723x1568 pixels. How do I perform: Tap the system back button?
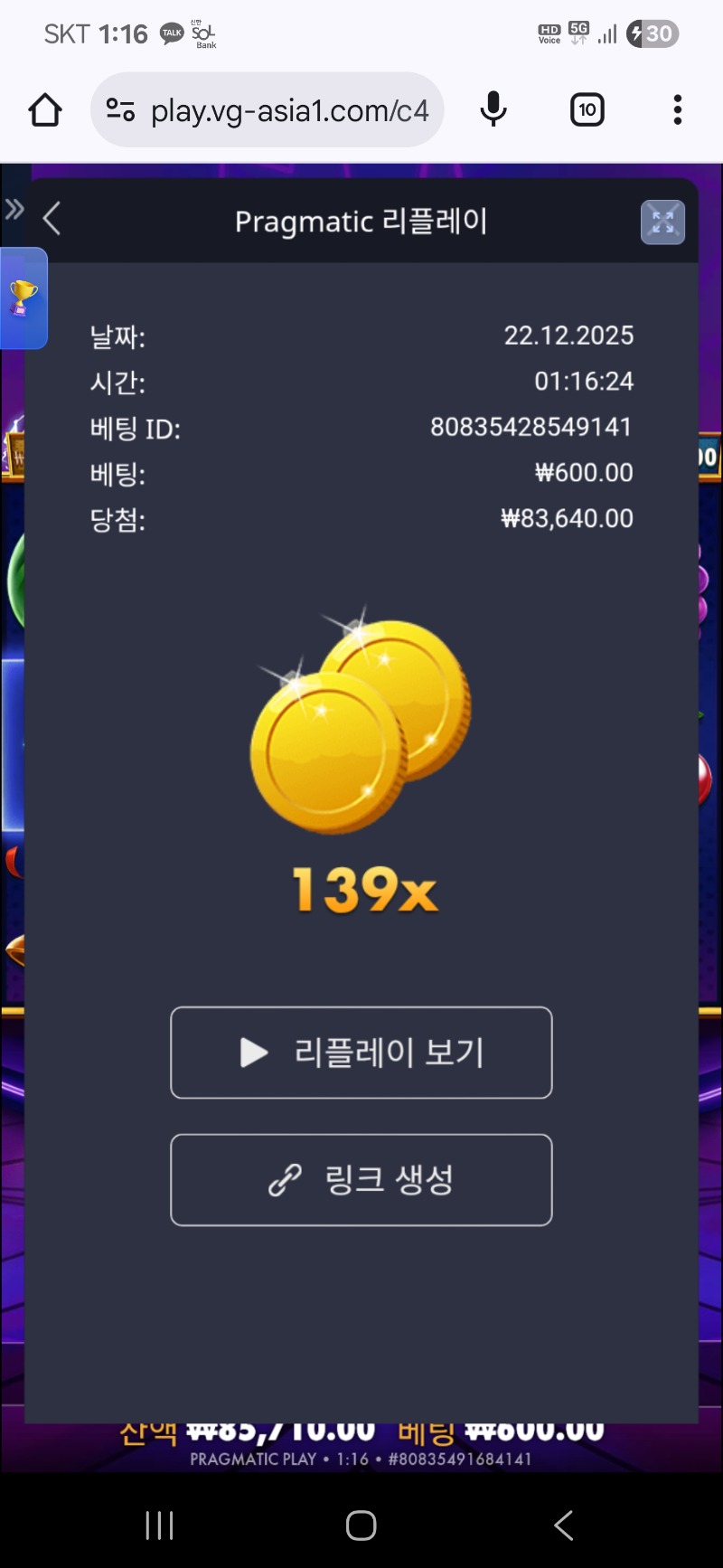(x=563, y=1525)
